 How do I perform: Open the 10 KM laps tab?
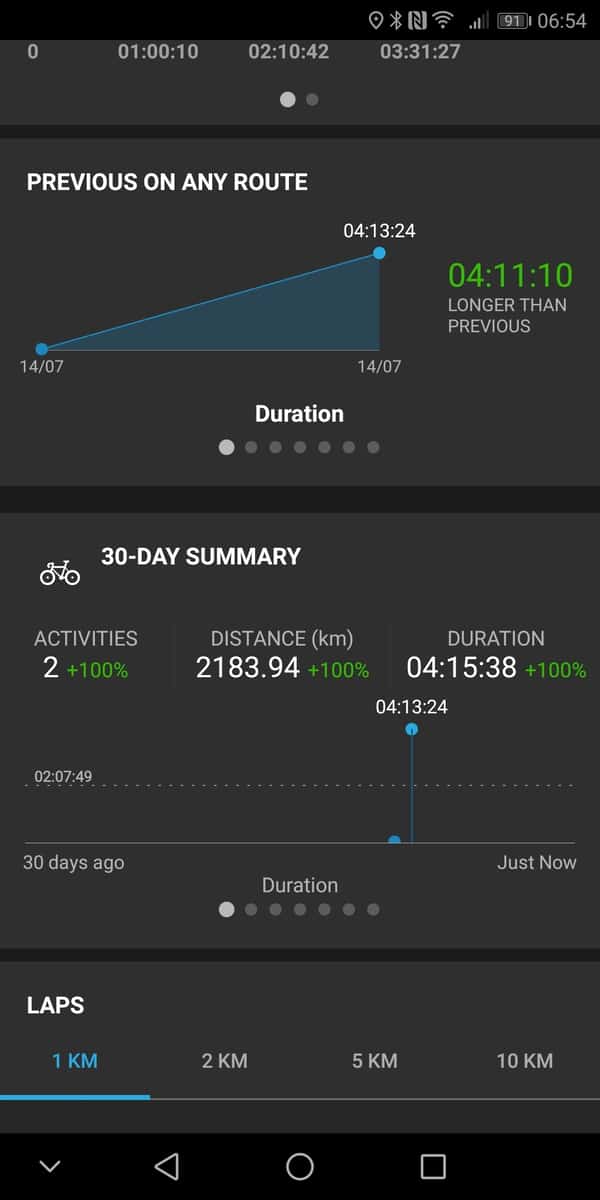524,1061
